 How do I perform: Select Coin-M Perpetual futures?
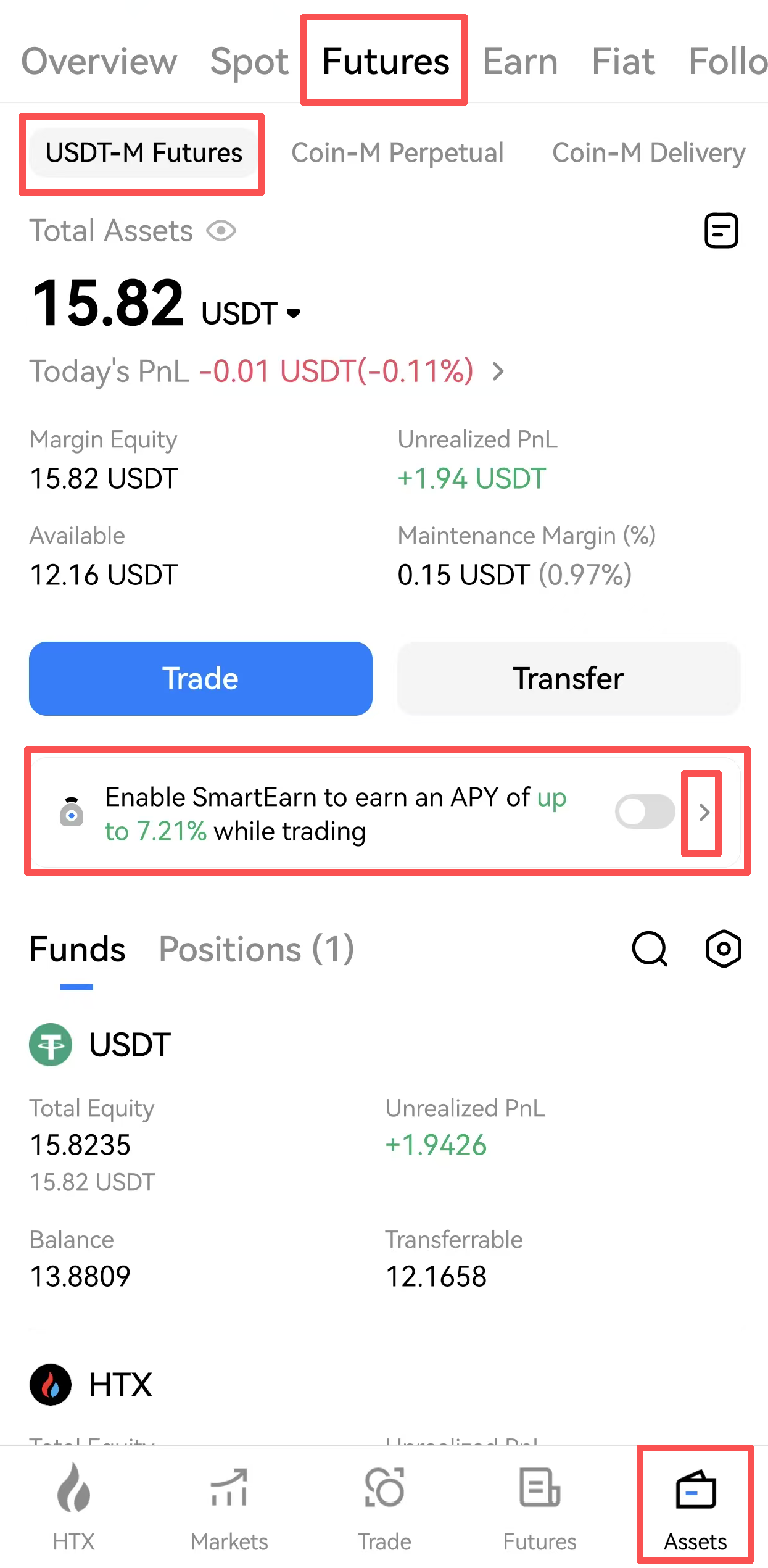click(397, 153)
